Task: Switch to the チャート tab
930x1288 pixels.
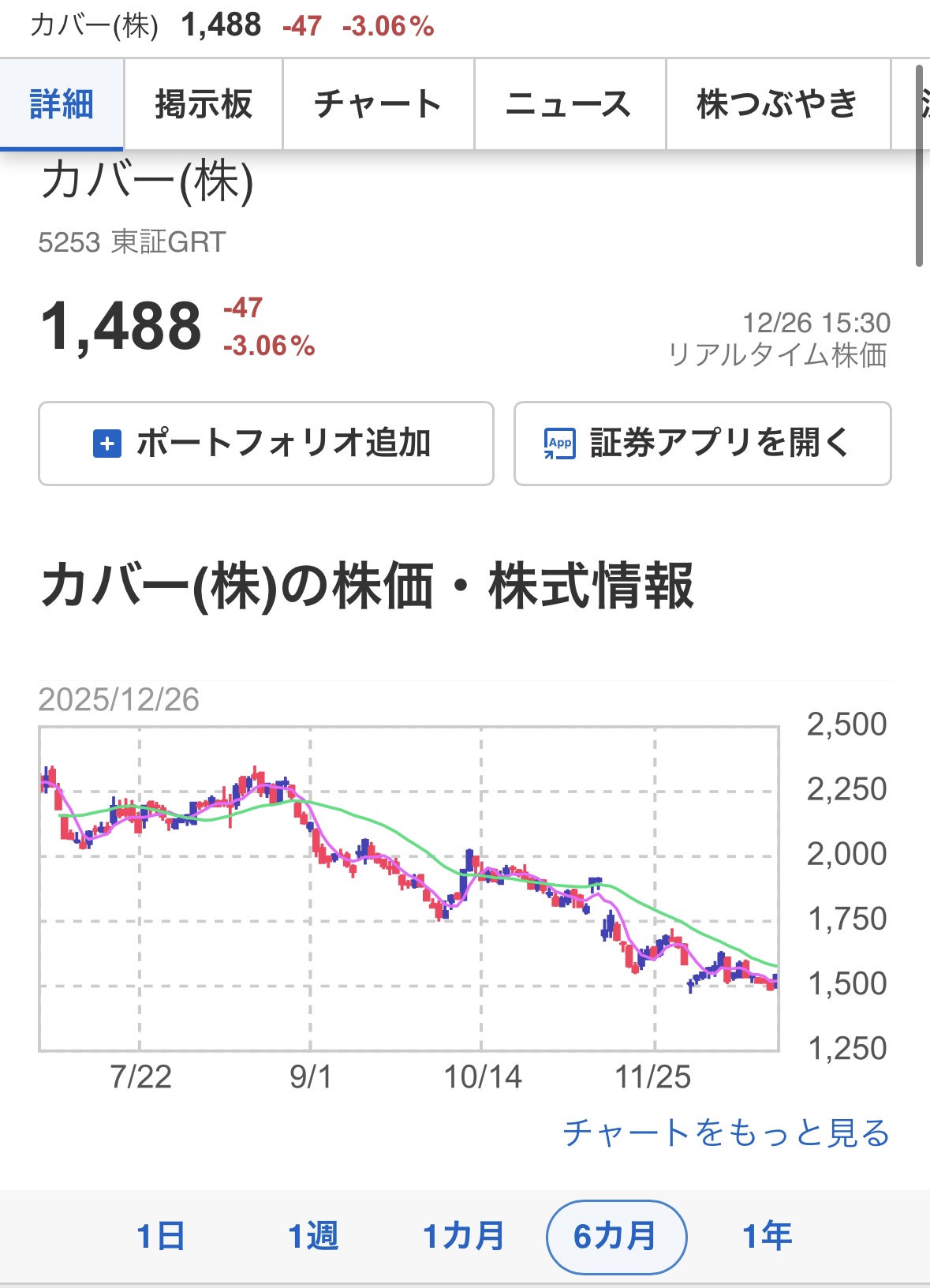Action: click(x=378, y=104)
